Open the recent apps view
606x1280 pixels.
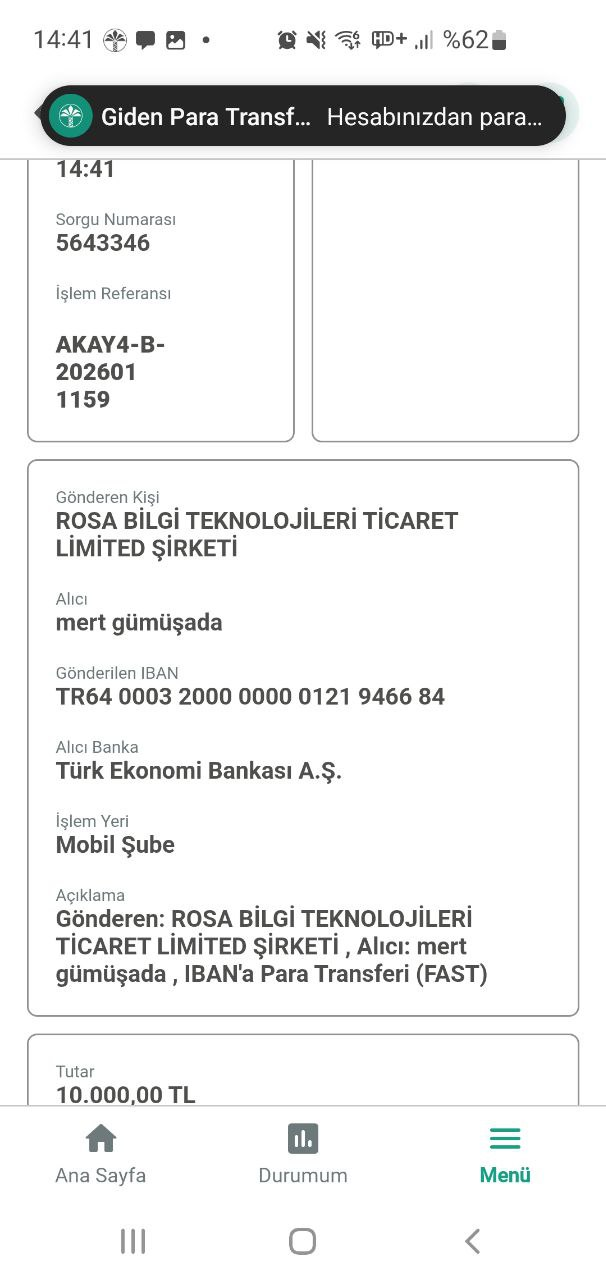pyautogui.click(x=133, y=1241)
